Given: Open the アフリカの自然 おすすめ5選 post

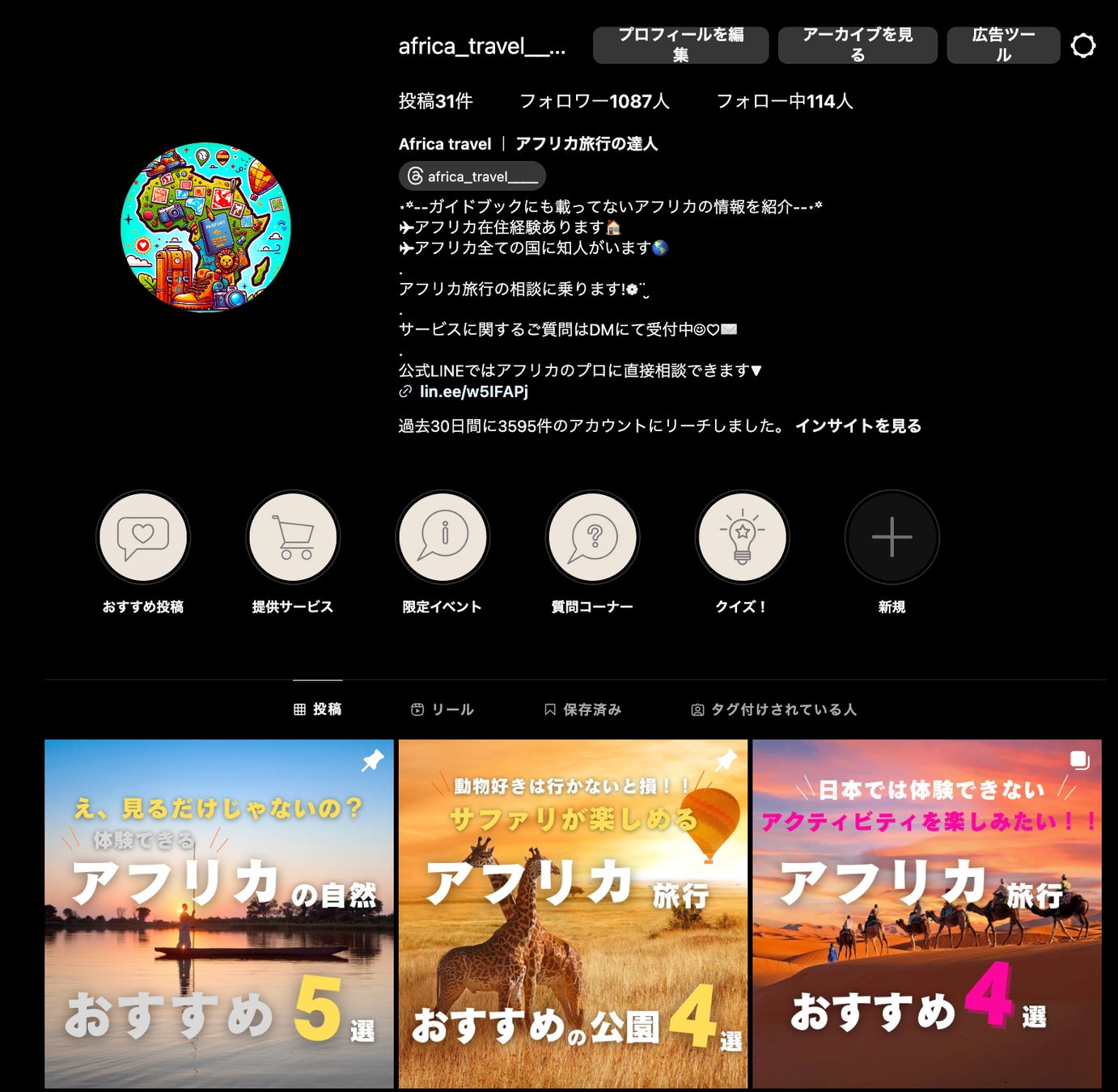Looking at the screenshot, I should [x=218, y=914].
